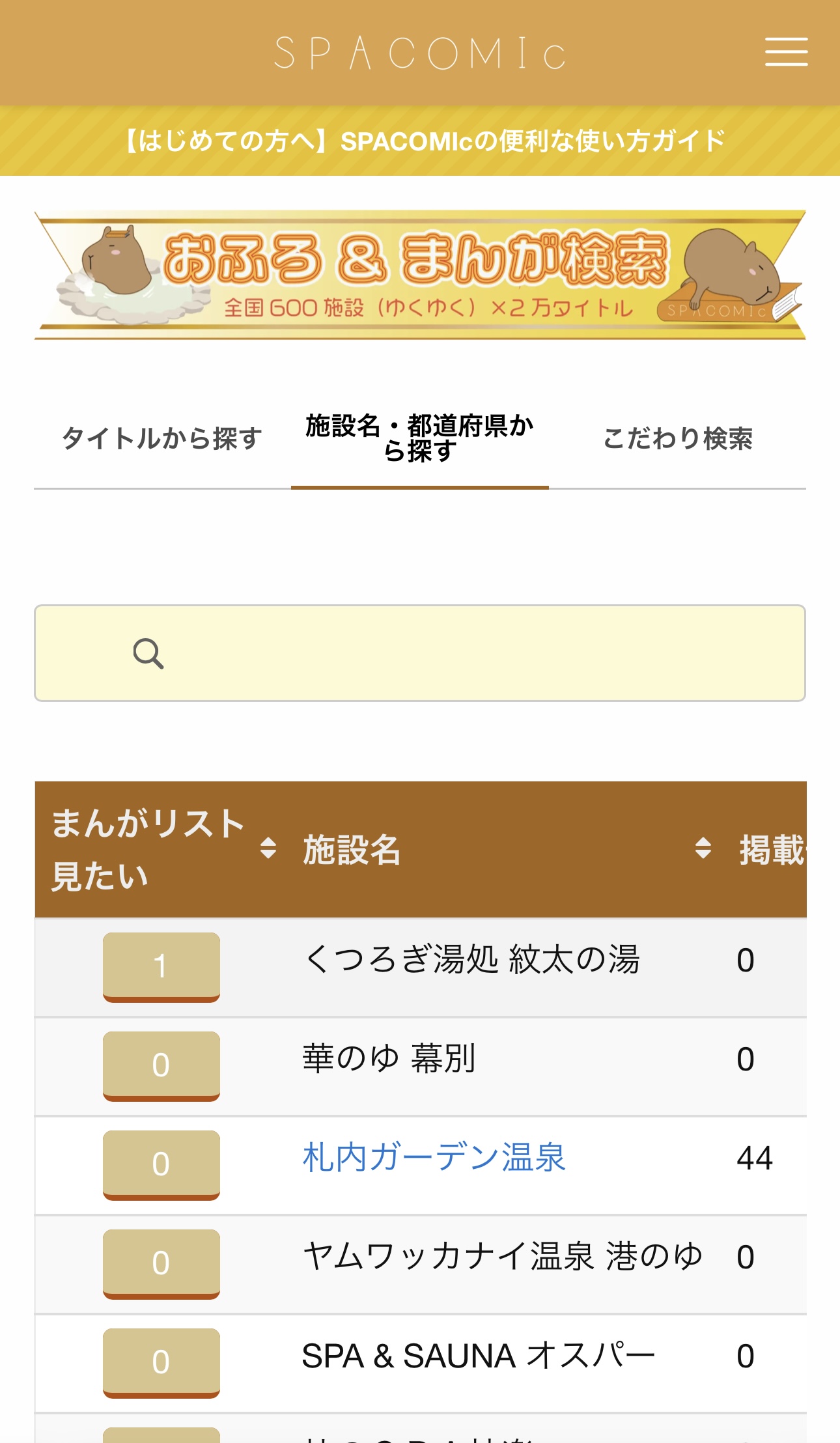Switch to the こだわり検索 tab
840x1443 pixels.
tap(677, 438)
